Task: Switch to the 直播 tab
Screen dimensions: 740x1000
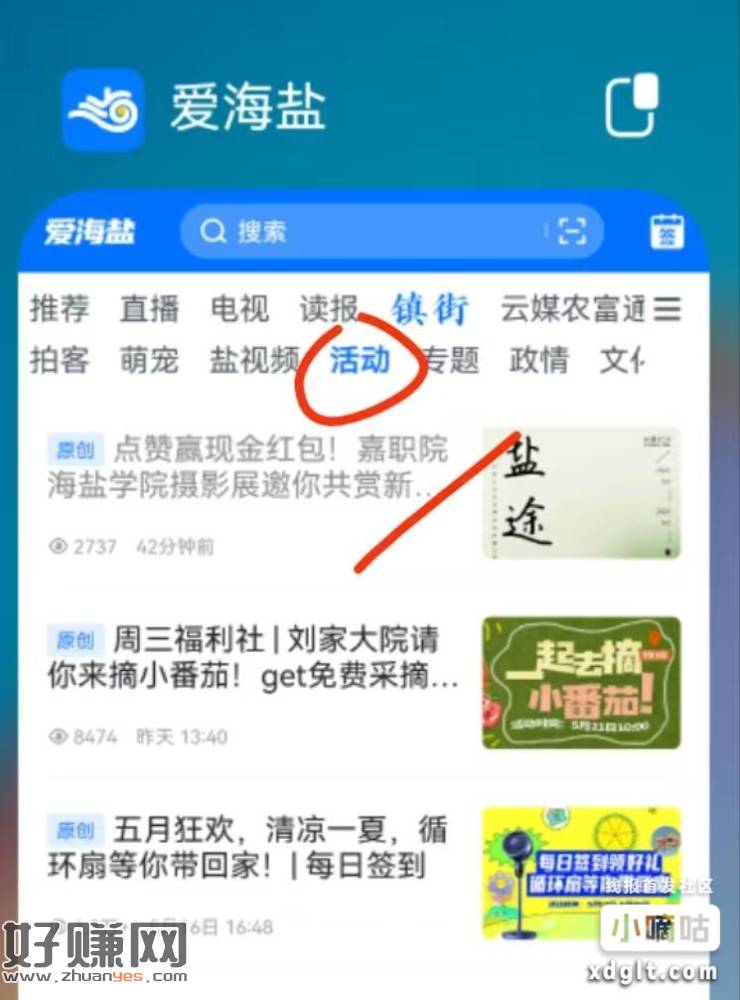Action: click(x=149, y=309)
